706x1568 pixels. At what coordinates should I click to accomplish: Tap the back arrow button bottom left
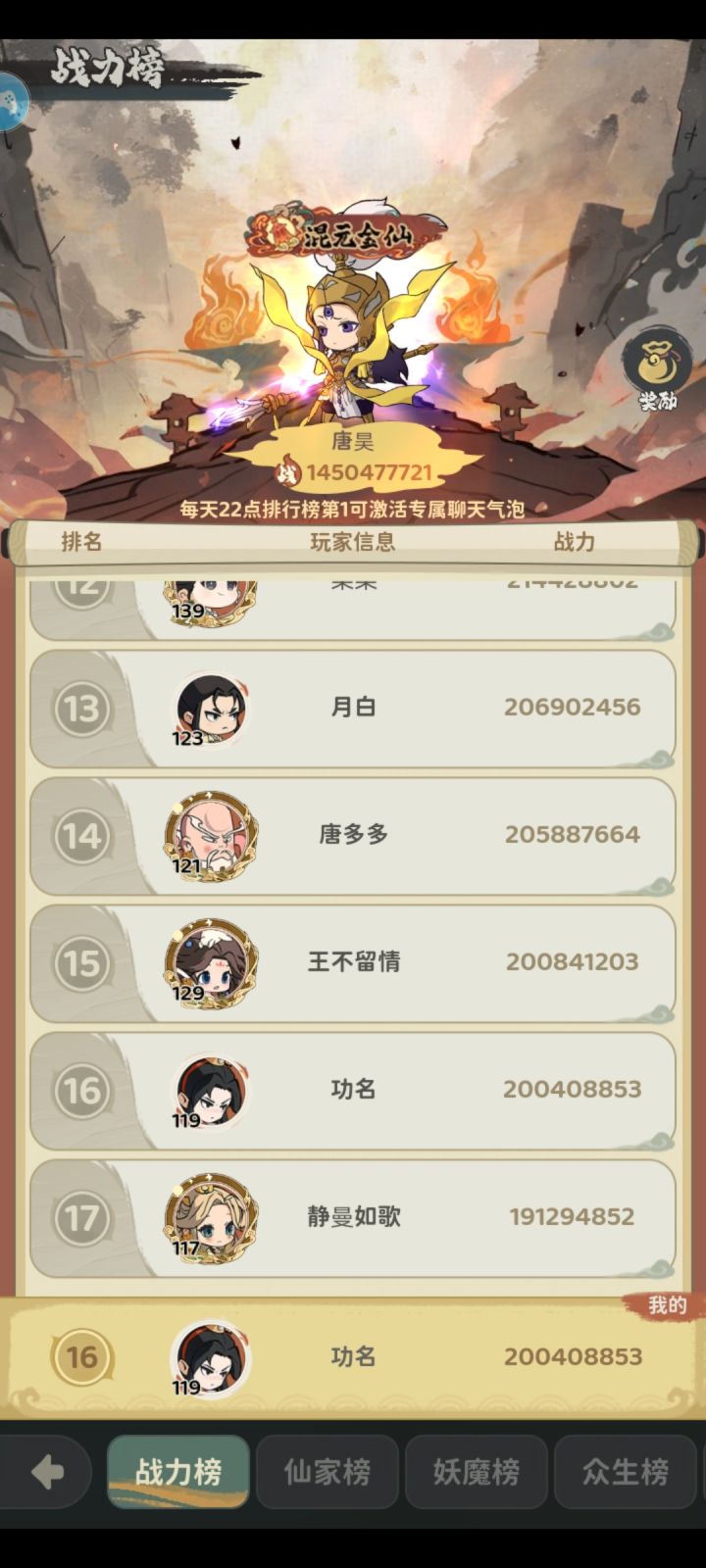(x=46, y=1472)
